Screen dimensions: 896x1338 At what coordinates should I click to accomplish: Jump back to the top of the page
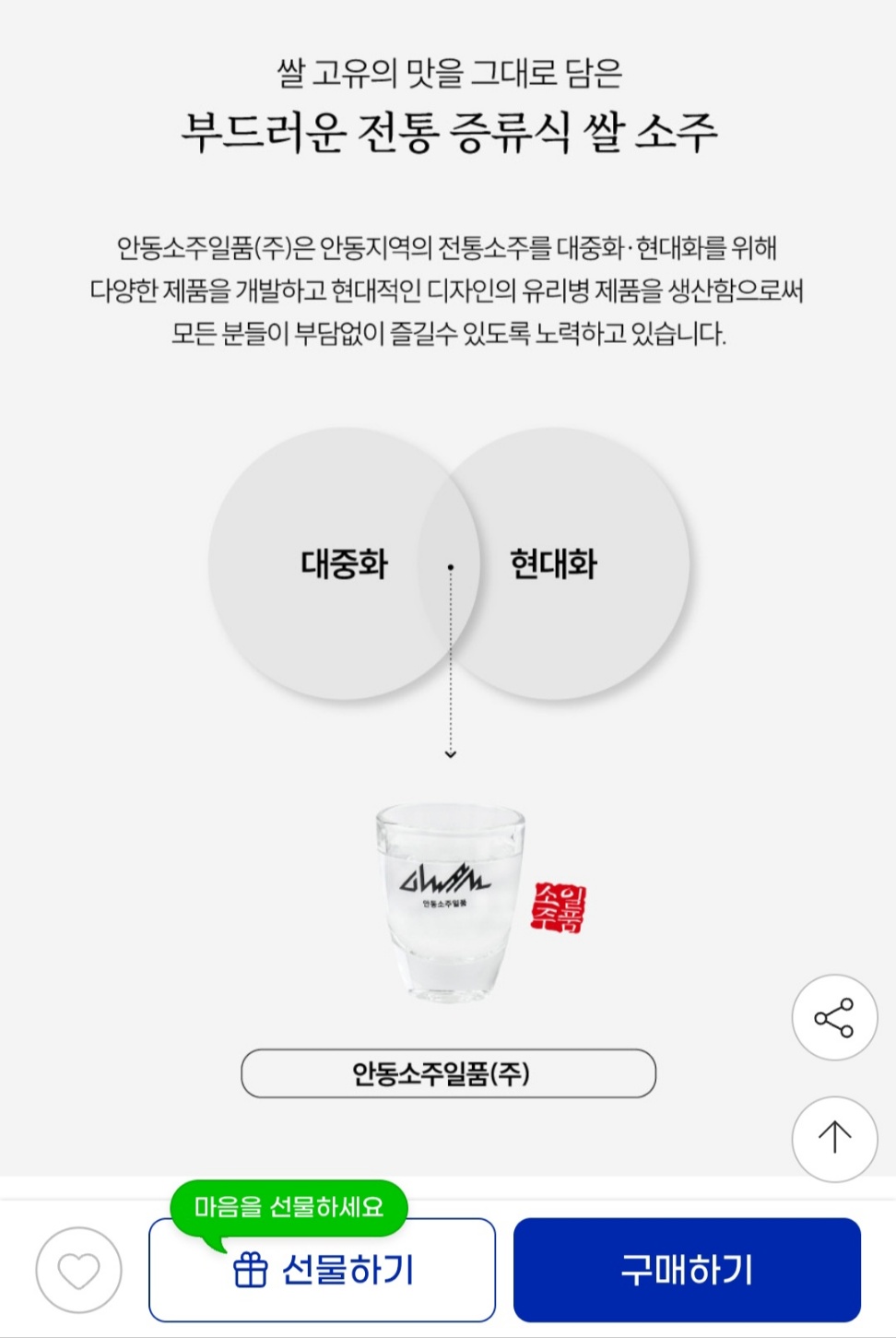(x=834, y=1138)
